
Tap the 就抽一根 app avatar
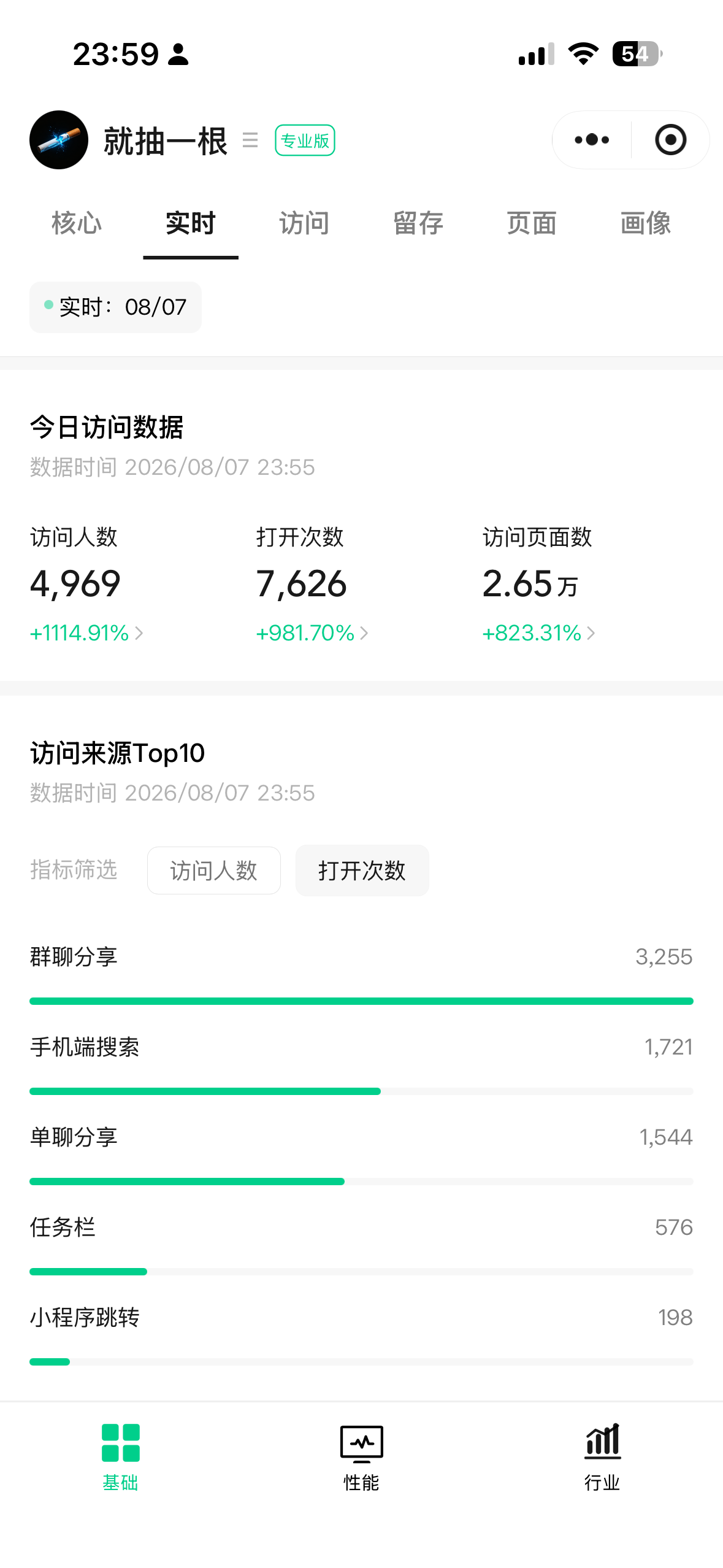pyautogui.click(x=59, y=140)
